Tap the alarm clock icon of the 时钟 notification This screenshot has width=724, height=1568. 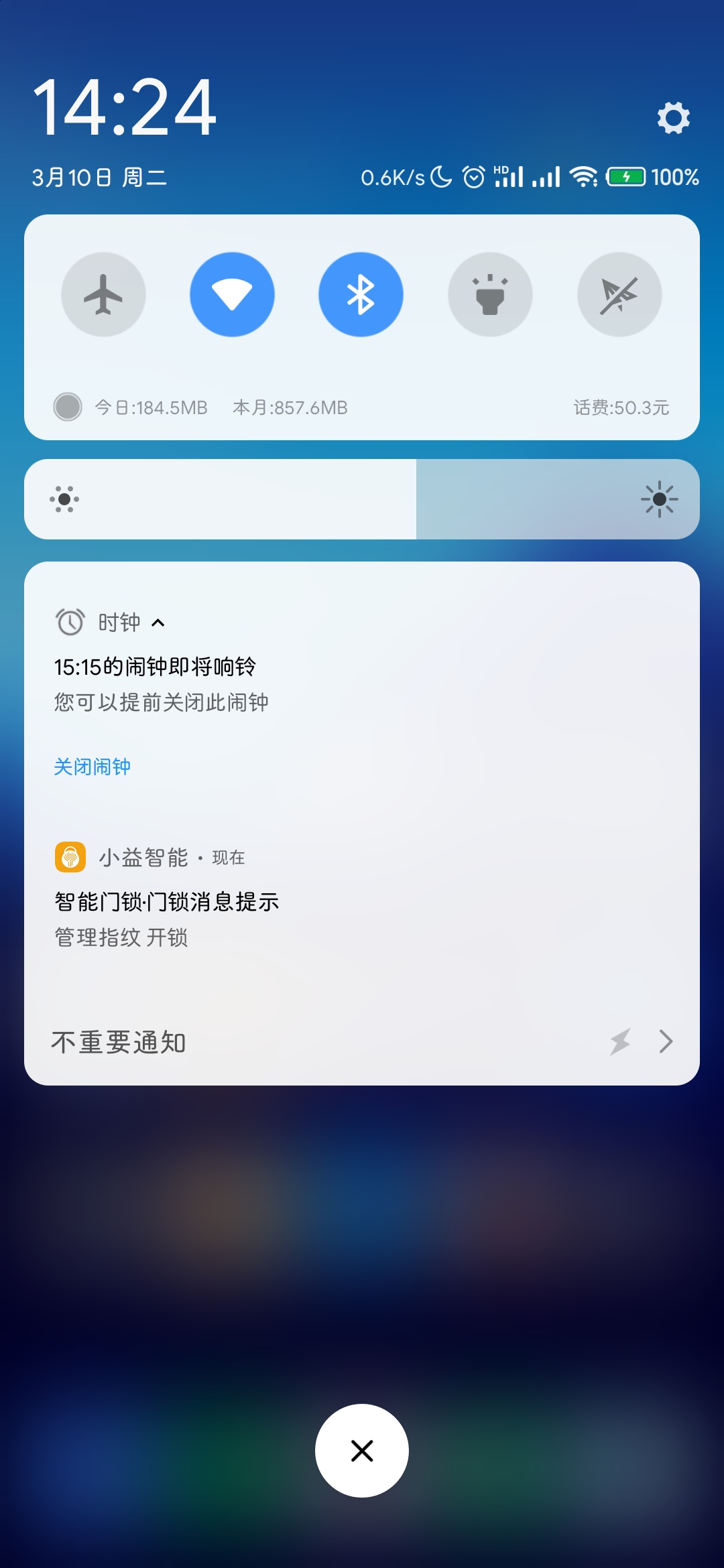click(x=69, y=621)
